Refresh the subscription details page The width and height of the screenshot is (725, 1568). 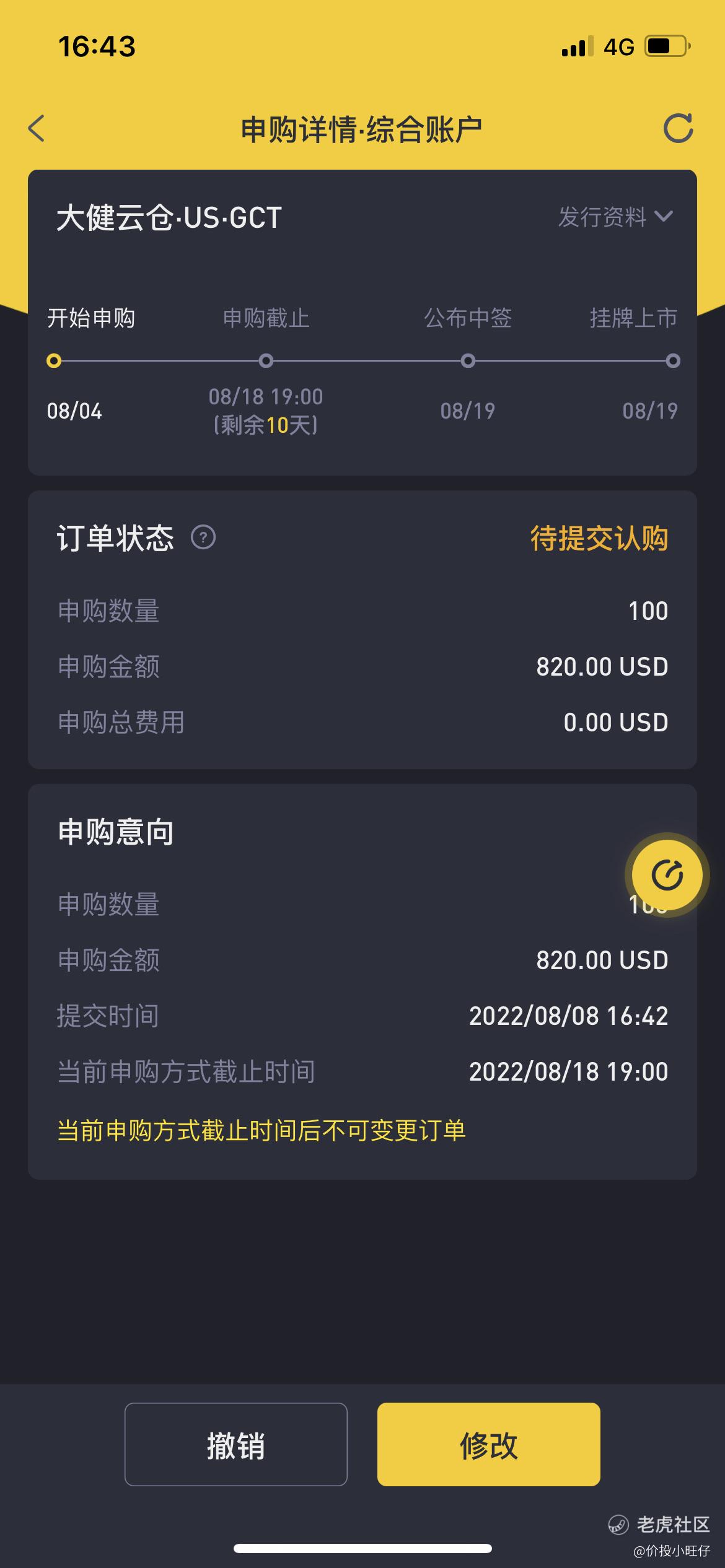point(678,128)
